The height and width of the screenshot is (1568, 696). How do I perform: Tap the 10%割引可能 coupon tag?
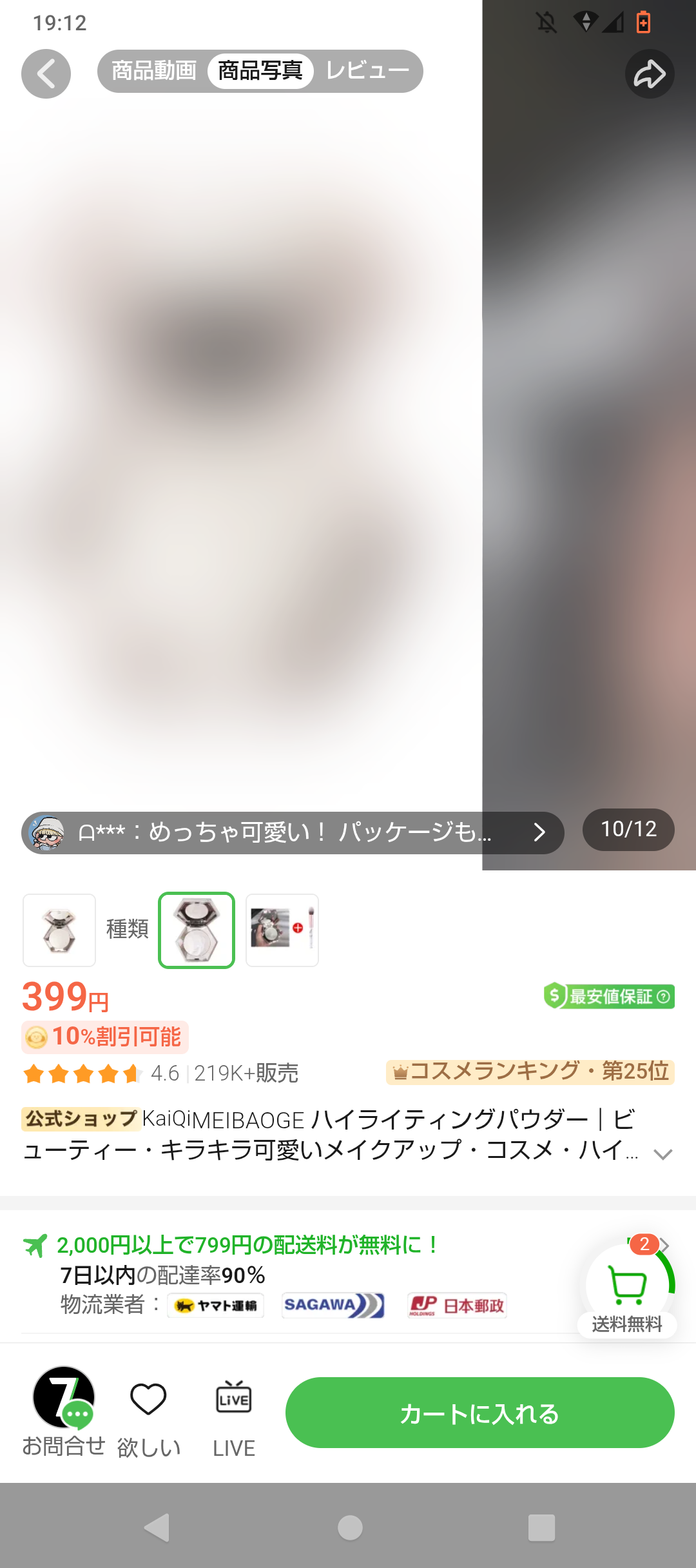(x=105, y=1037)
